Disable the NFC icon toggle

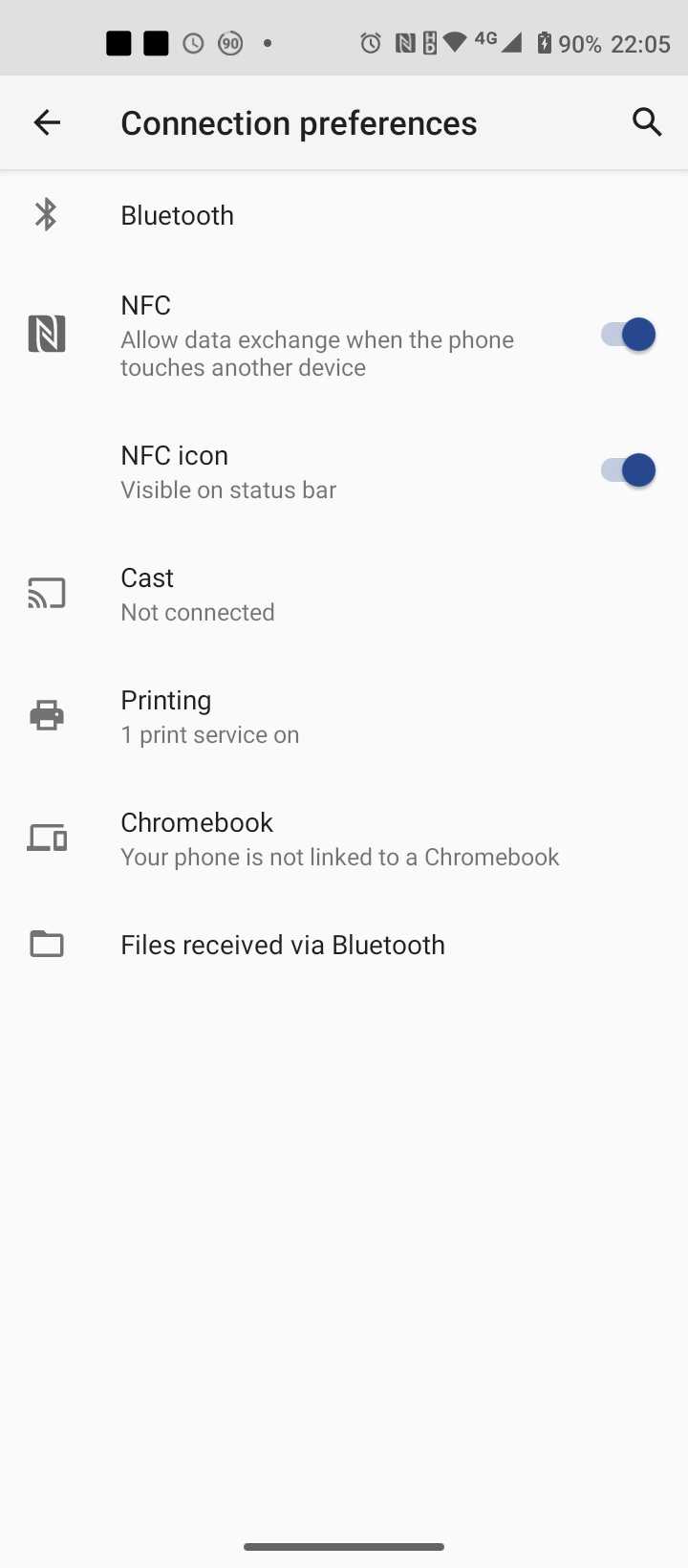pos(628,470)
